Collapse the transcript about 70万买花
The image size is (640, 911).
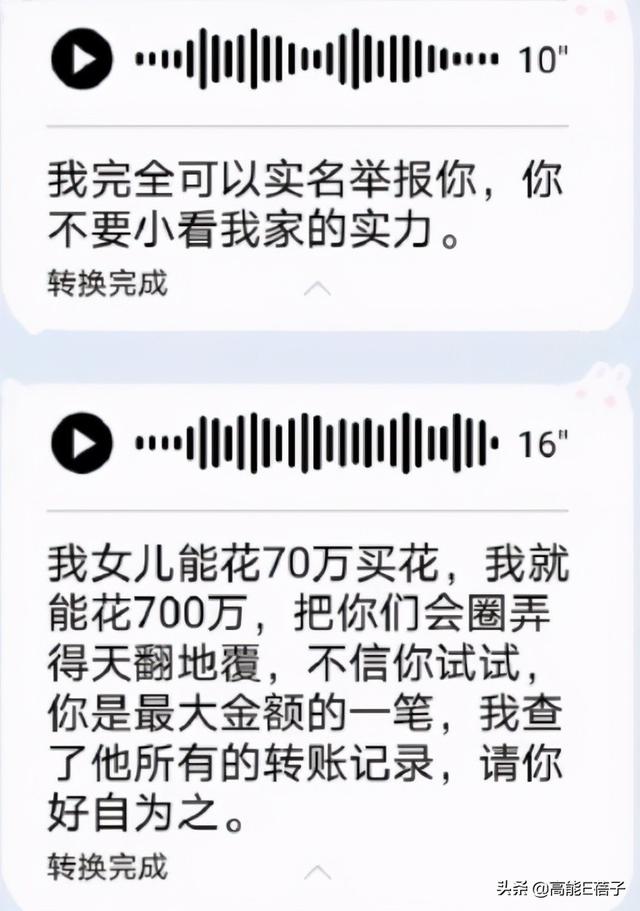317,868
